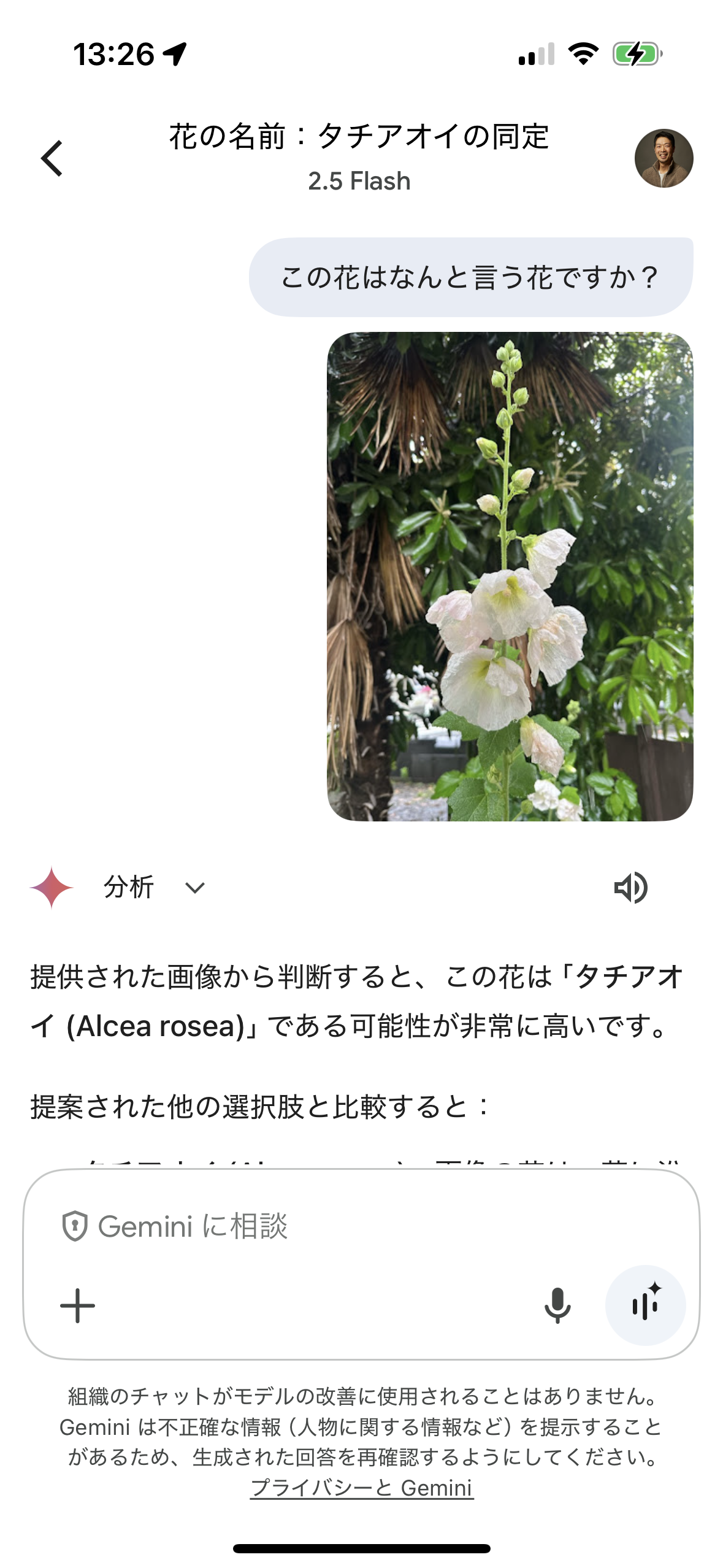723x1568 pixels.
Task: Start voice input with the microphone
Action: tap(557, 1305)
